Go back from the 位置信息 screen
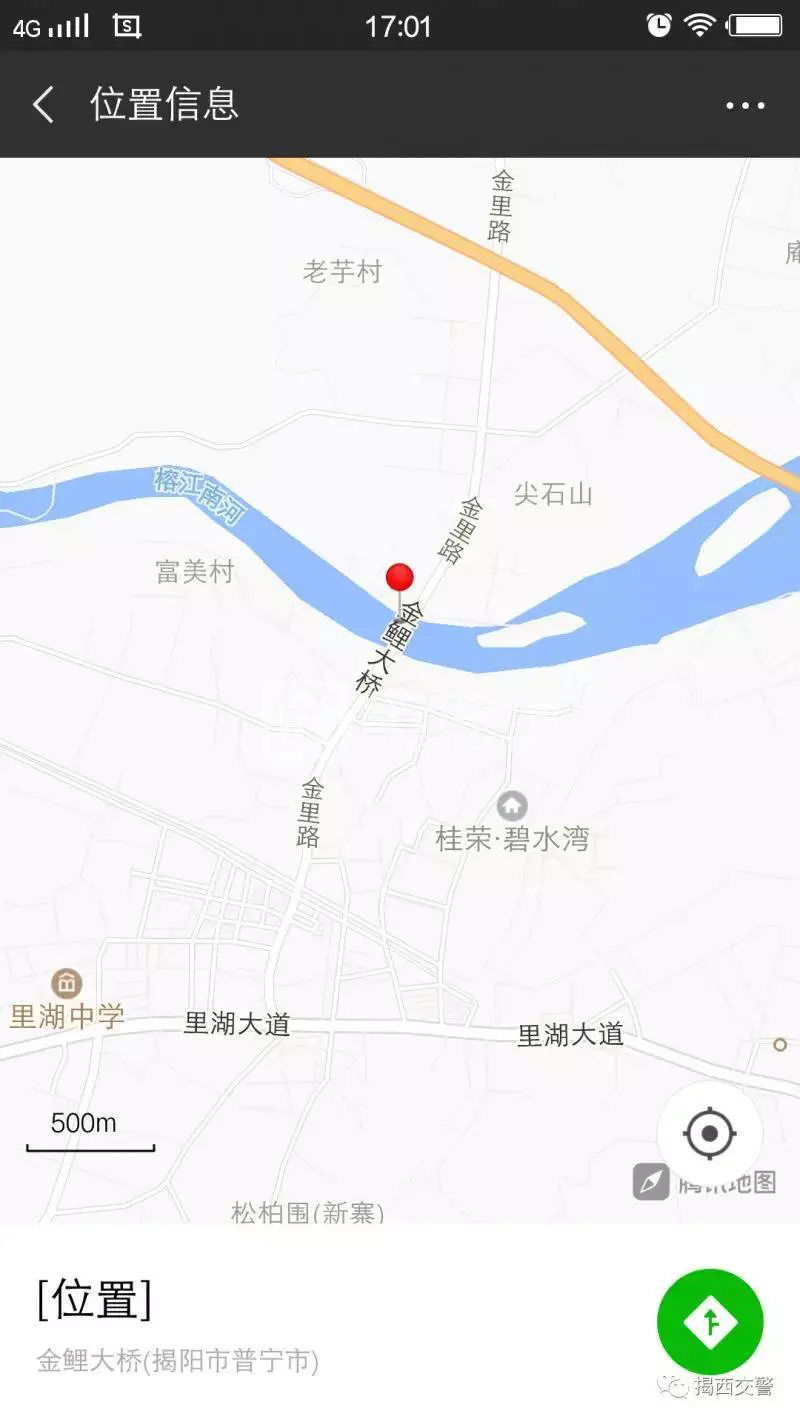Viewport: 800px width, 1422px height. coord(43,104)
